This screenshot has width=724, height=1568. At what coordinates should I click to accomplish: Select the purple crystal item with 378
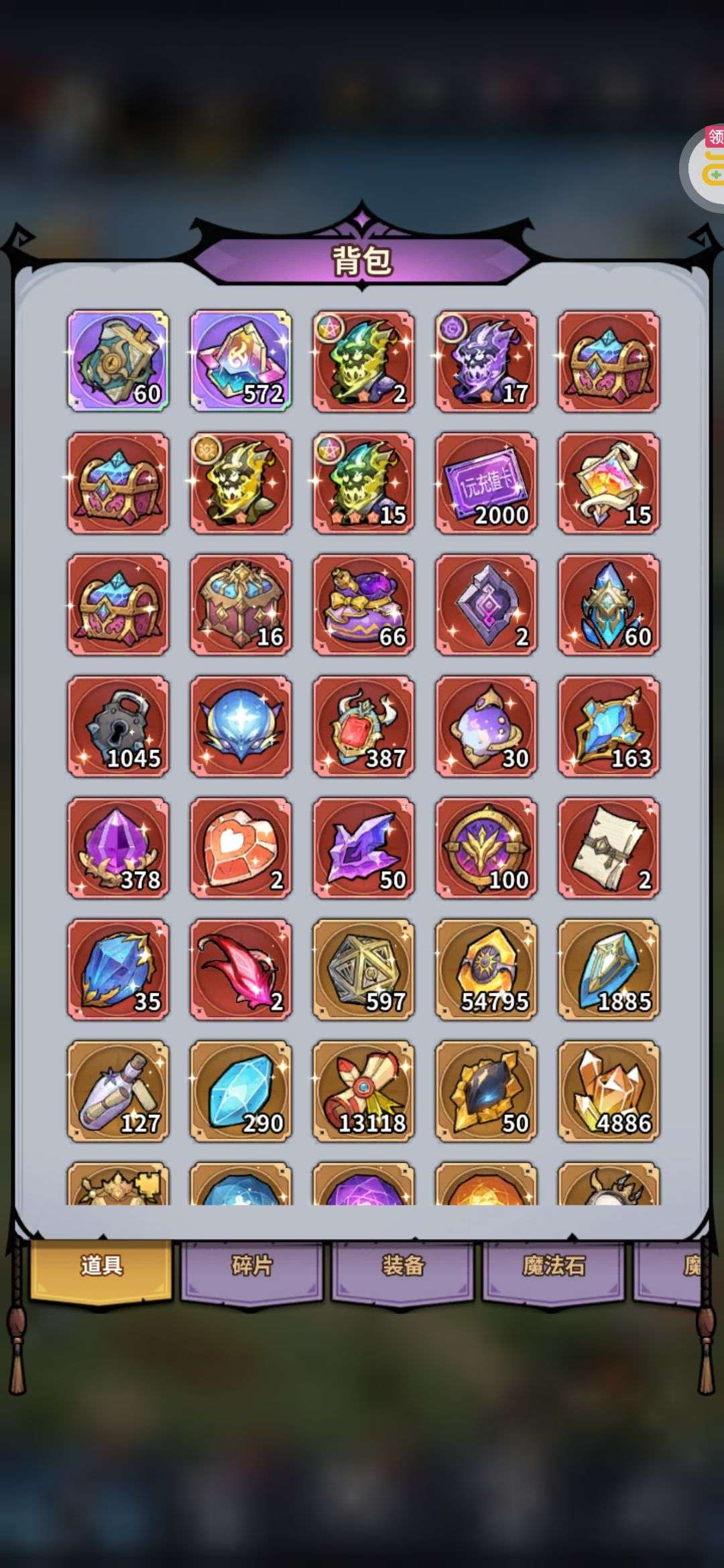point(118,848)
